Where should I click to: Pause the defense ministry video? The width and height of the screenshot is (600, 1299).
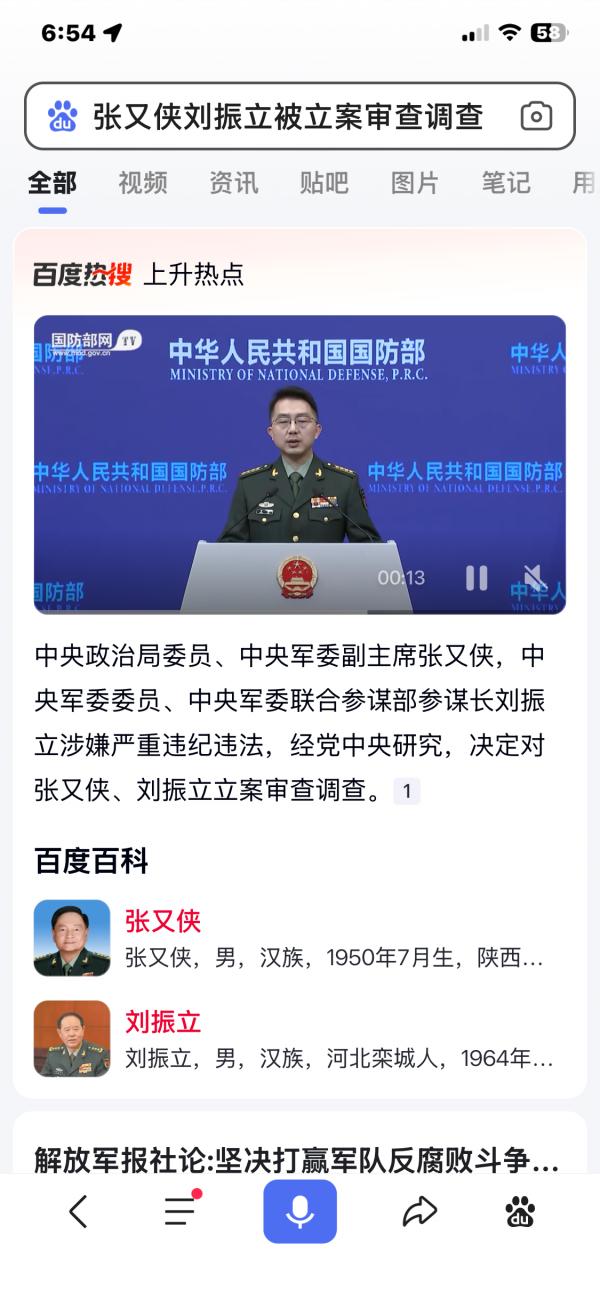coord(477,577)
